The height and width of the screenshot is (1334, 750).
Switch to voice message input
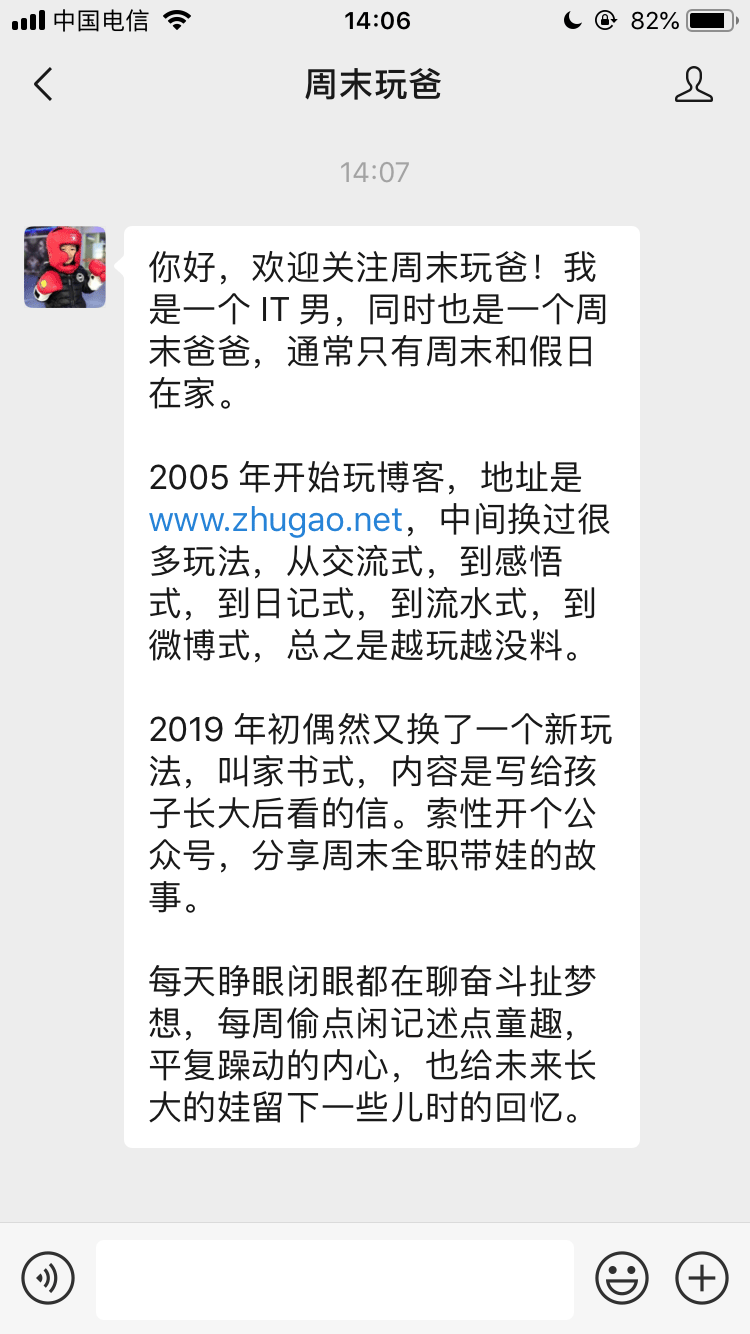pos(48,1278)
